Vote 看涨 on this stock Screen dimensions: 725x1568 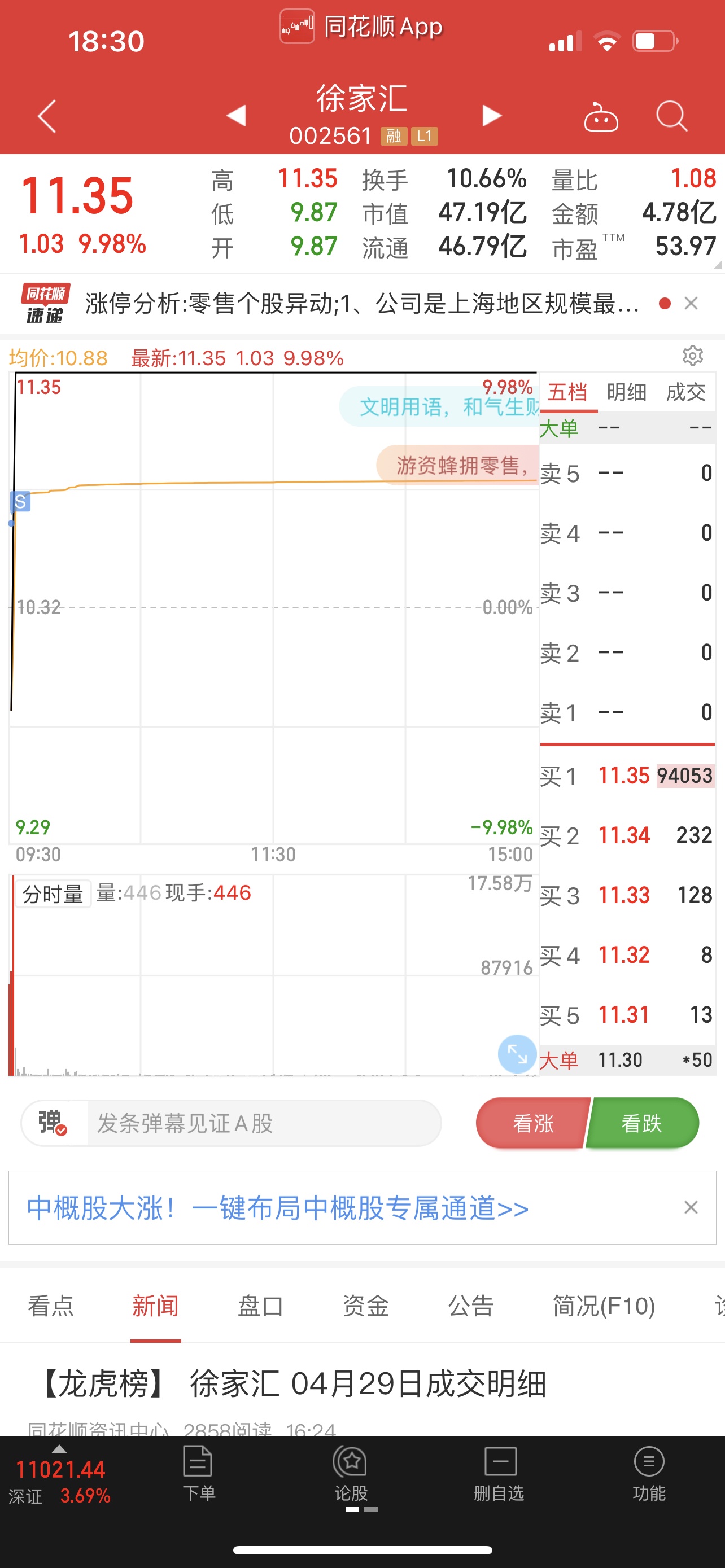pos(532,1123)
